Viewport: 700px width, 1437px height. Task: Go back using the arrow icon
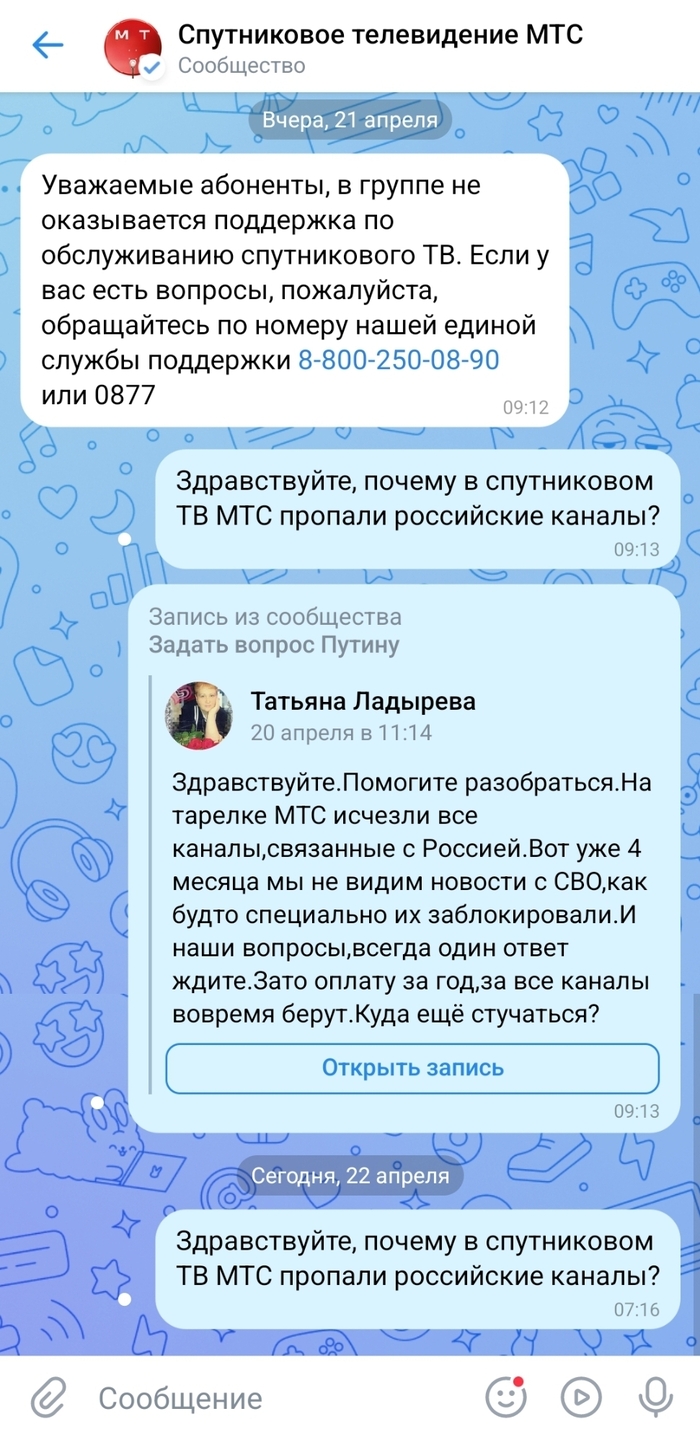[47, 44]
